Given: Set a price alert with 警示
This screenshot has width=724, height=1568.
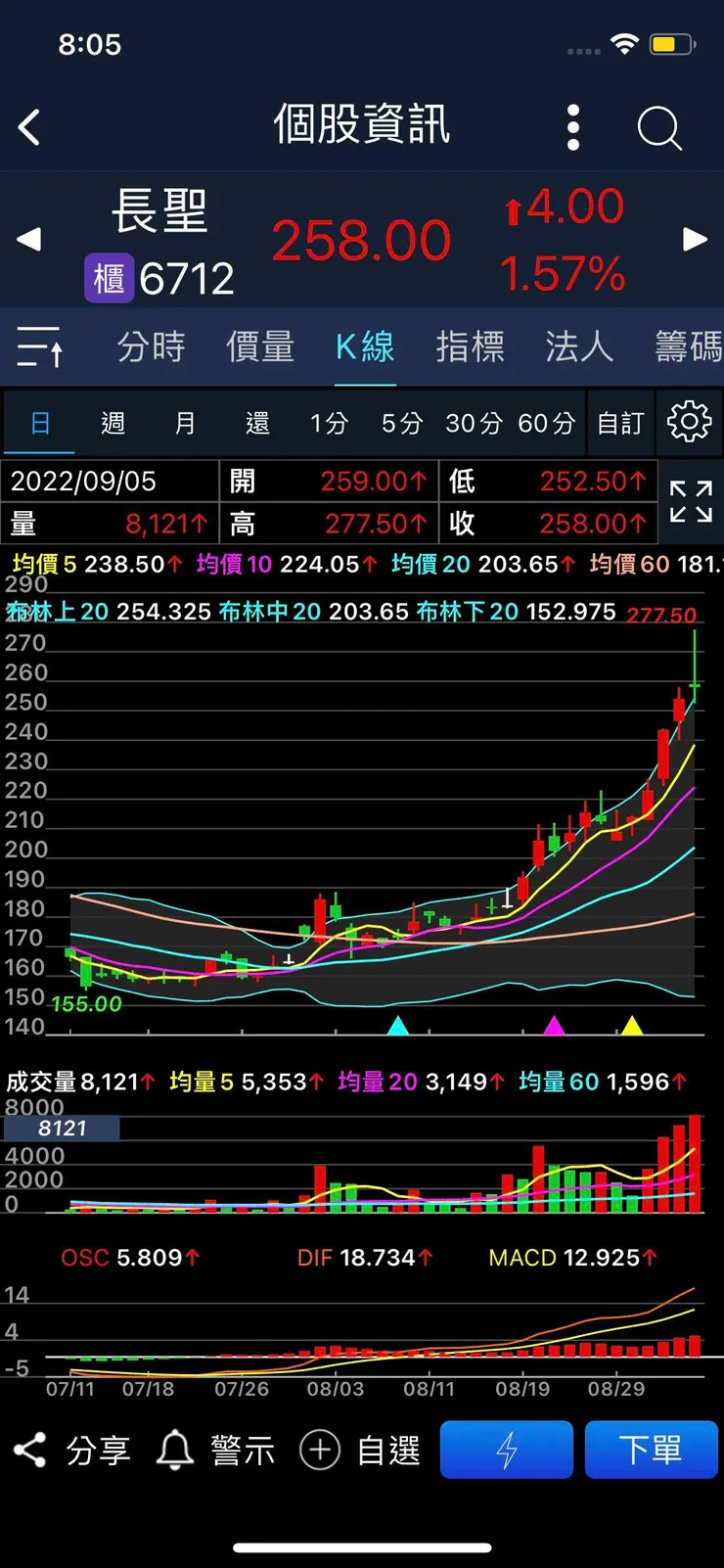Looking at the screenshot, I should coord(216,1450).
